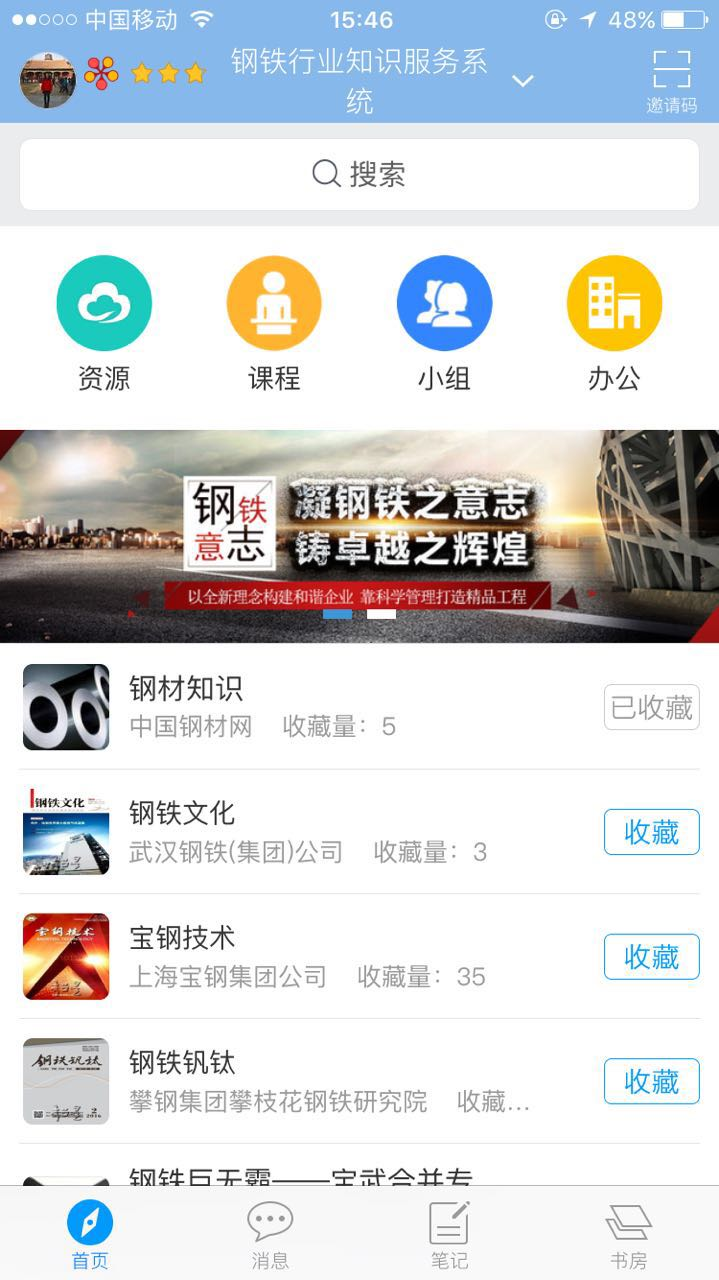
Task: Open the 邀请码 scanner
Action: coord(671,80)
